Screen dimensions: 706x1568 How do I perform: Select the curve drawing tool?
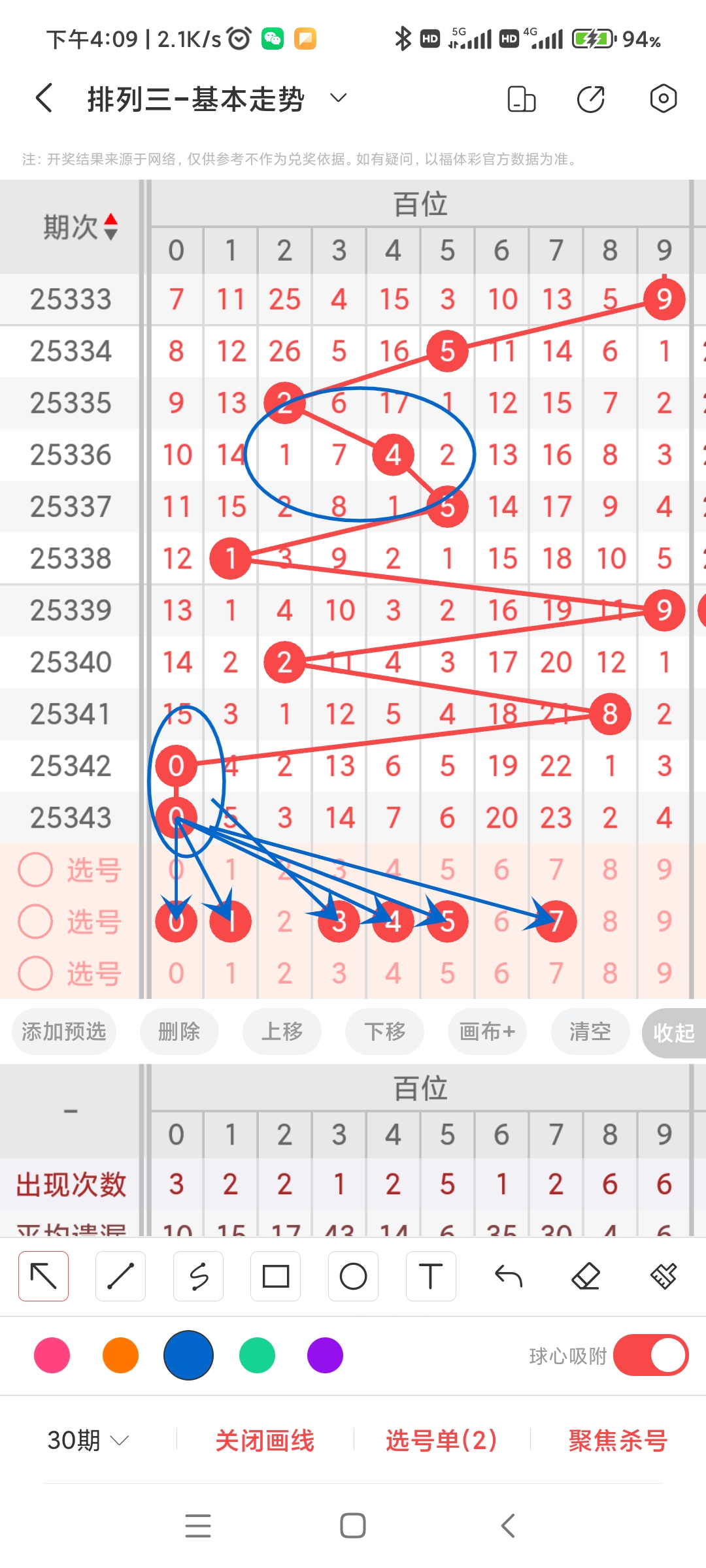(198, 1275)
